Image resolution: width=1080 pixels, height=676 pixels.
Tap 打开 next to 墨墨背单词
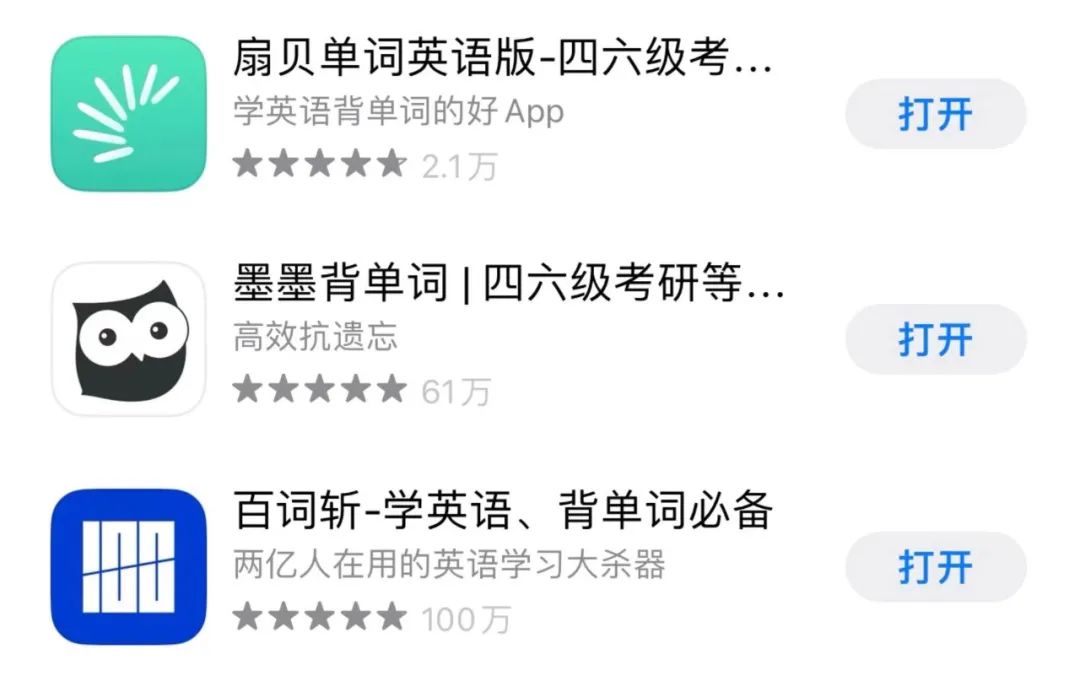[935, 340]
